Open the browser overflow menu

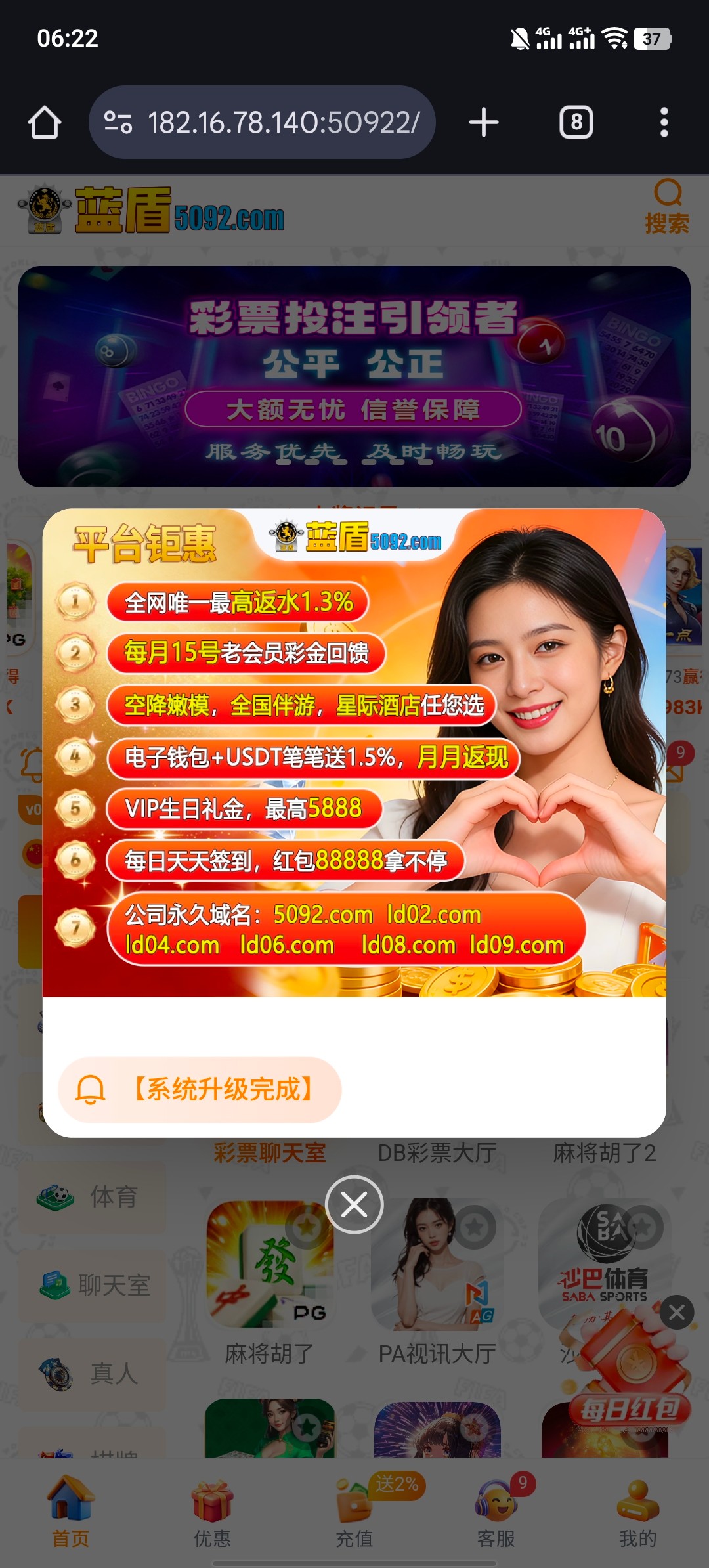point(664,123)
